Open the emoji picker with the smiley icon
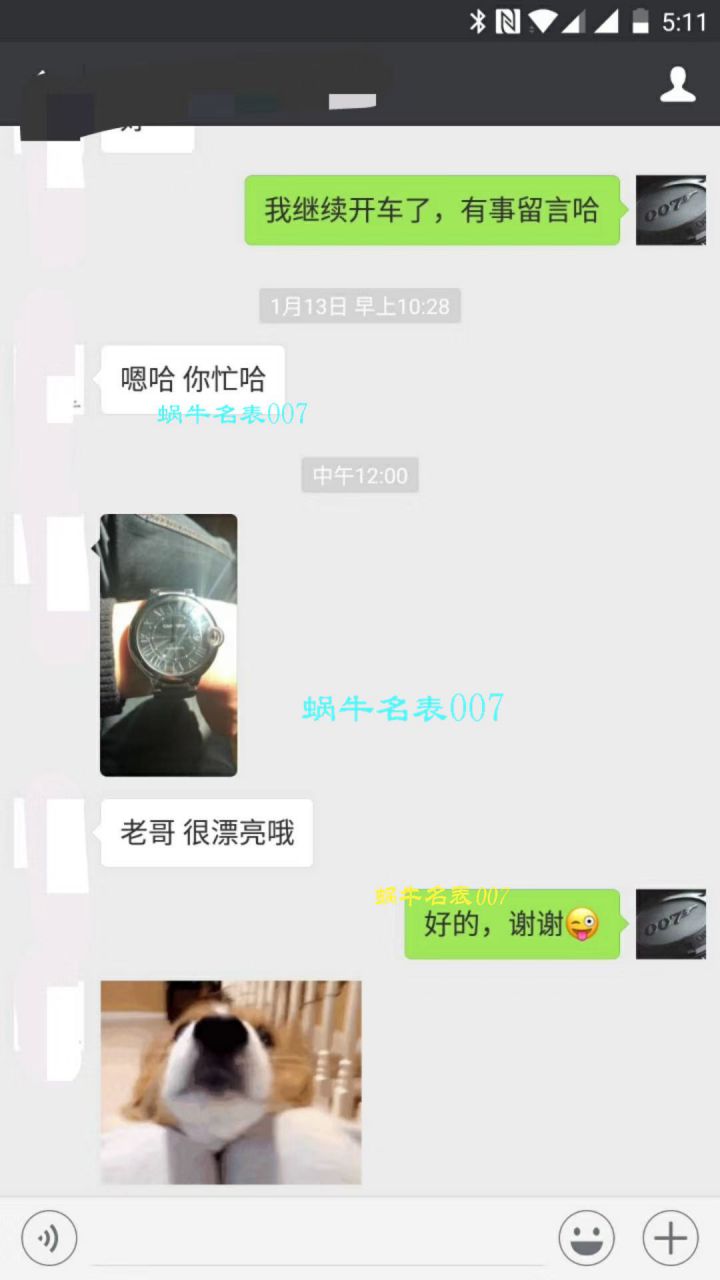 point(588,1237)
